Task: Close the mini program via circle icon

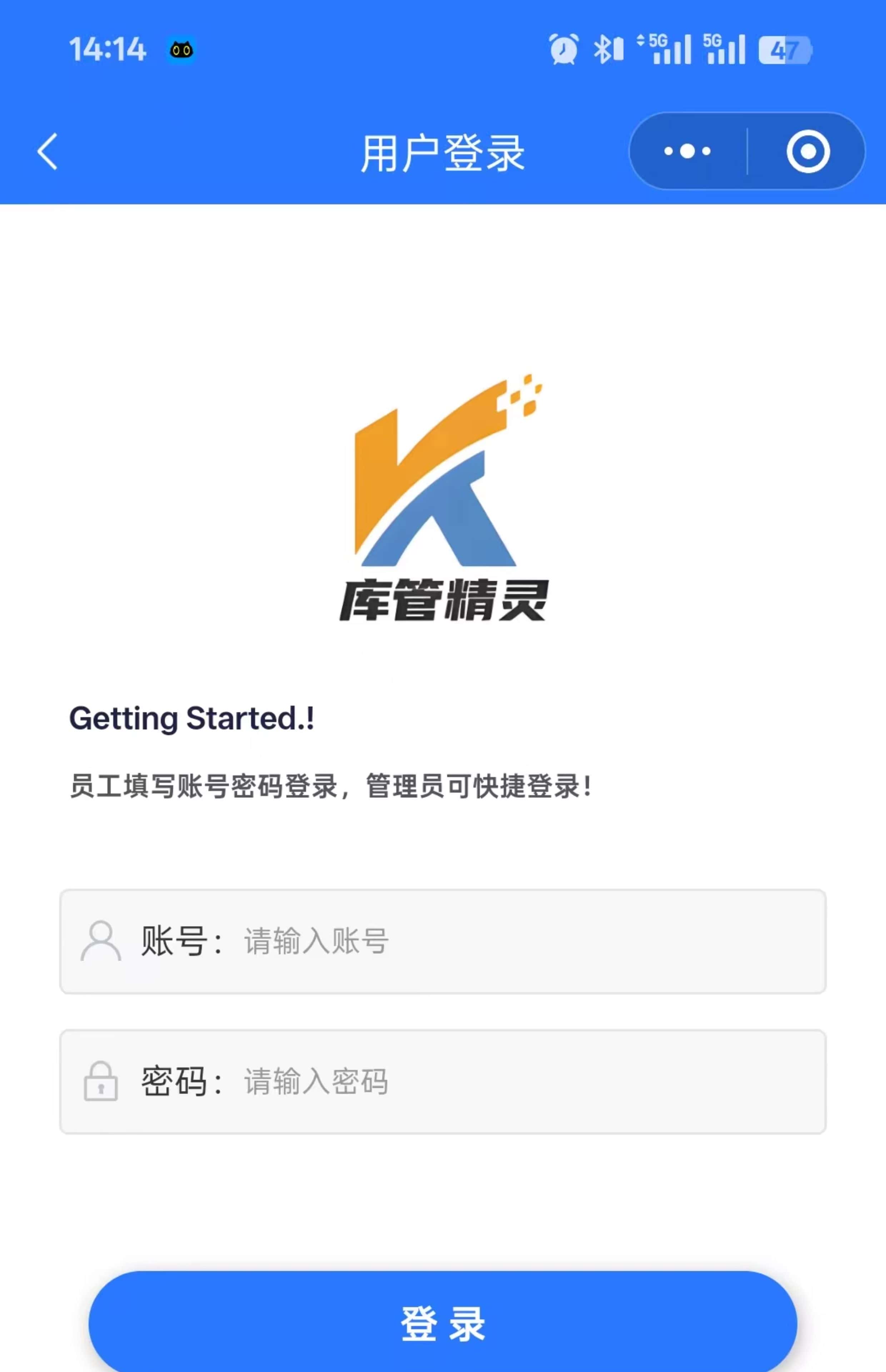Action: (808, 152)
